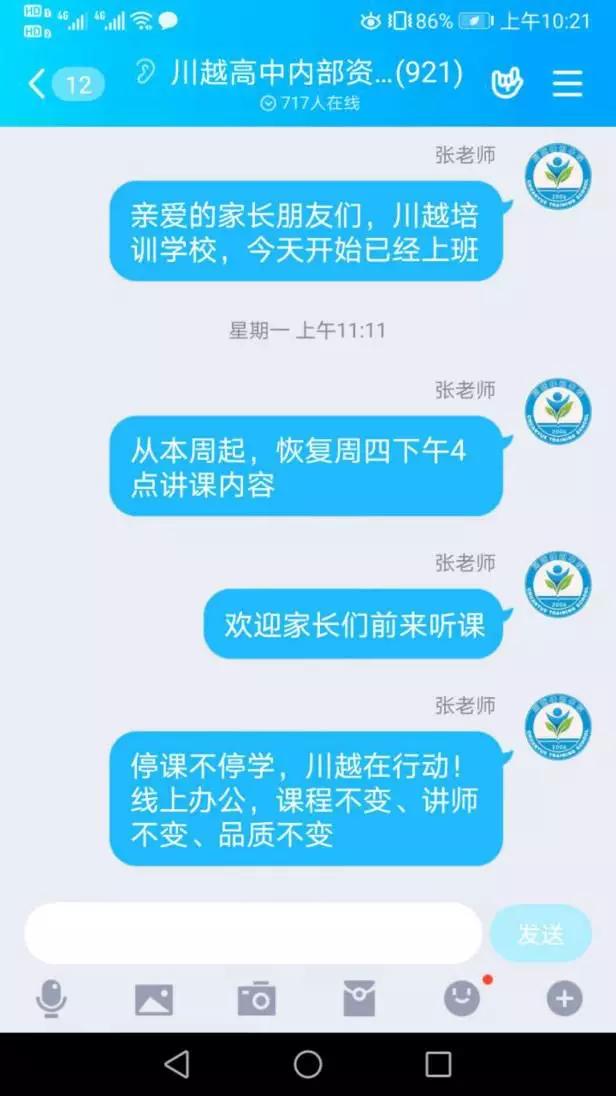Viewport: 616px width, 1096px height.
Task: Start voice input with microphone icon
Action: [51, 998]
